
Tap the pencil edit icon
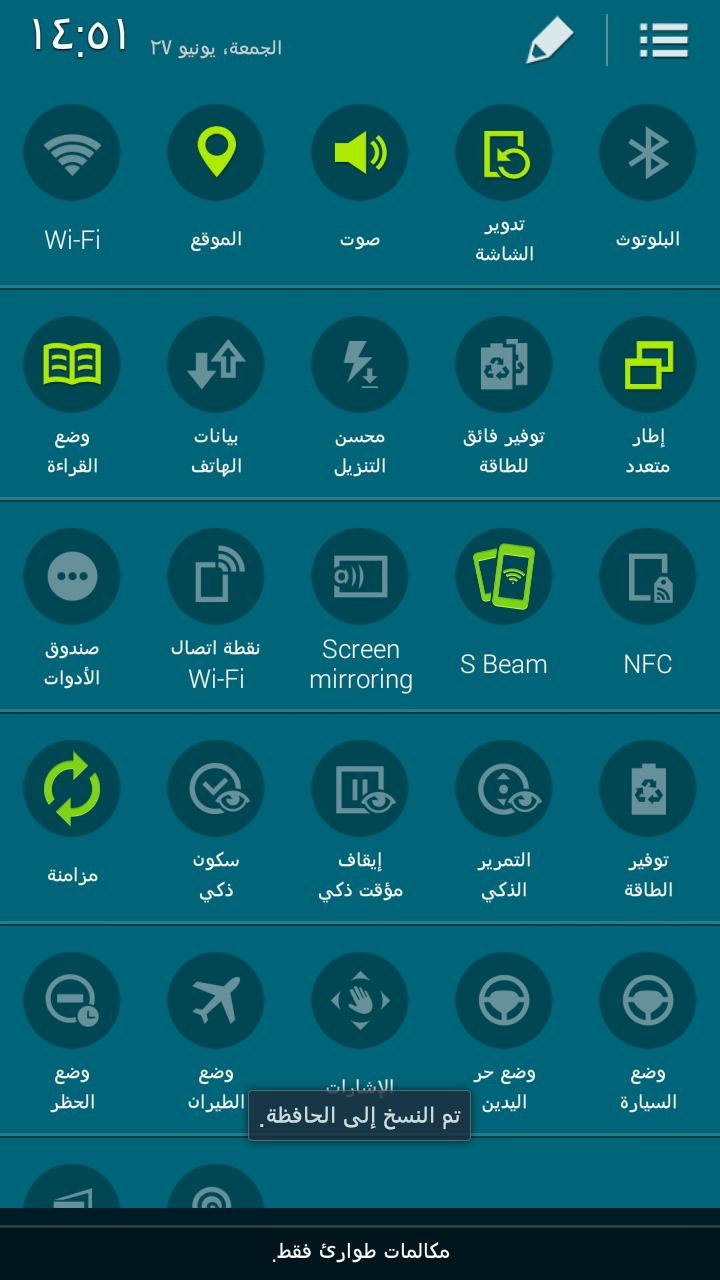(549, 41)
